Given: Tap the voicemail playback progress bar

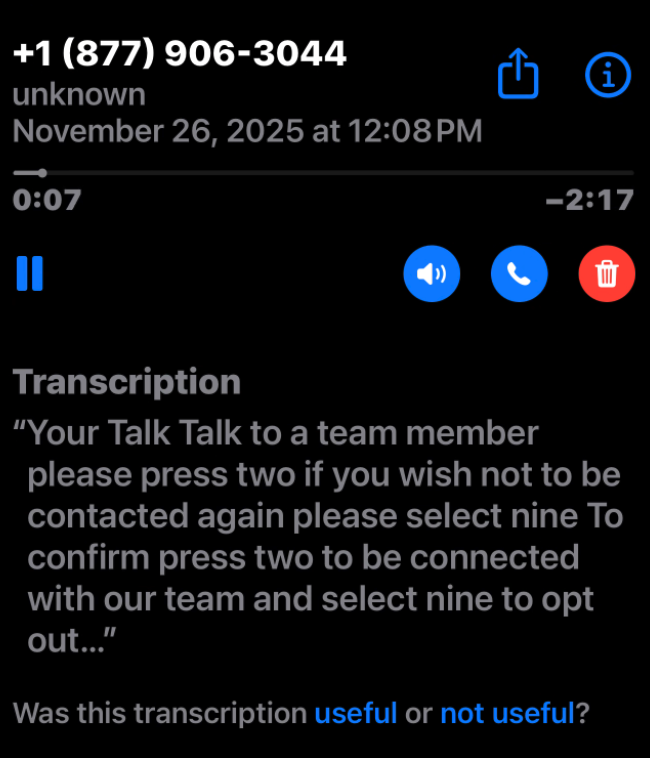Looking at the screenshot, I should 324,173.
